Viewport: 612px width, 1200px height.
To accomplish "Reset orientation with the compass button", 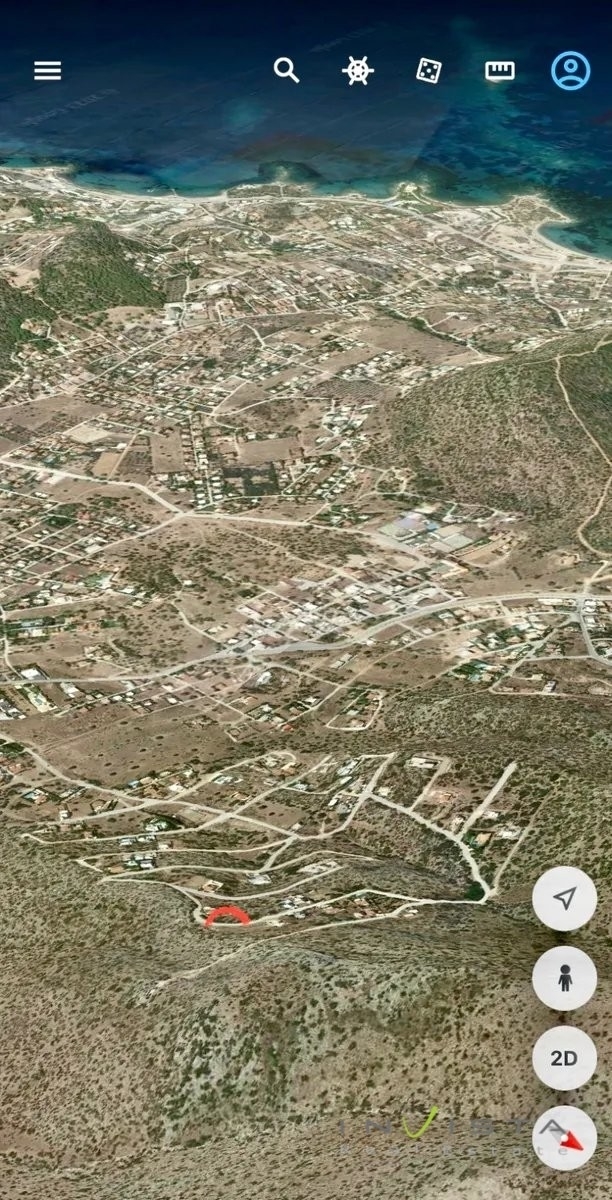I will click(x=564, y=1138).
